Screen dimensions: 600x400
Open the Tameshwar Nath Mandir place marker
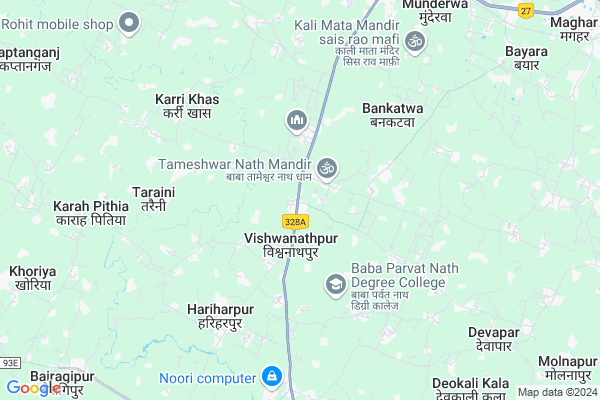point(327,168)
